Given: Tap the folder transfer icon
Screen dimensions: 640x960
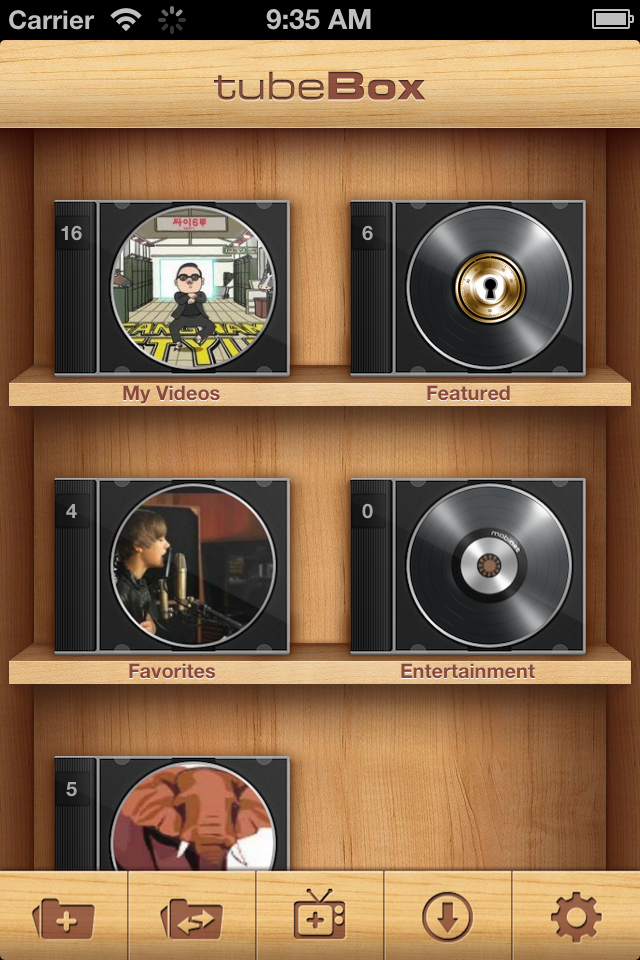Looking at the screenshot, I should point(192,916).
